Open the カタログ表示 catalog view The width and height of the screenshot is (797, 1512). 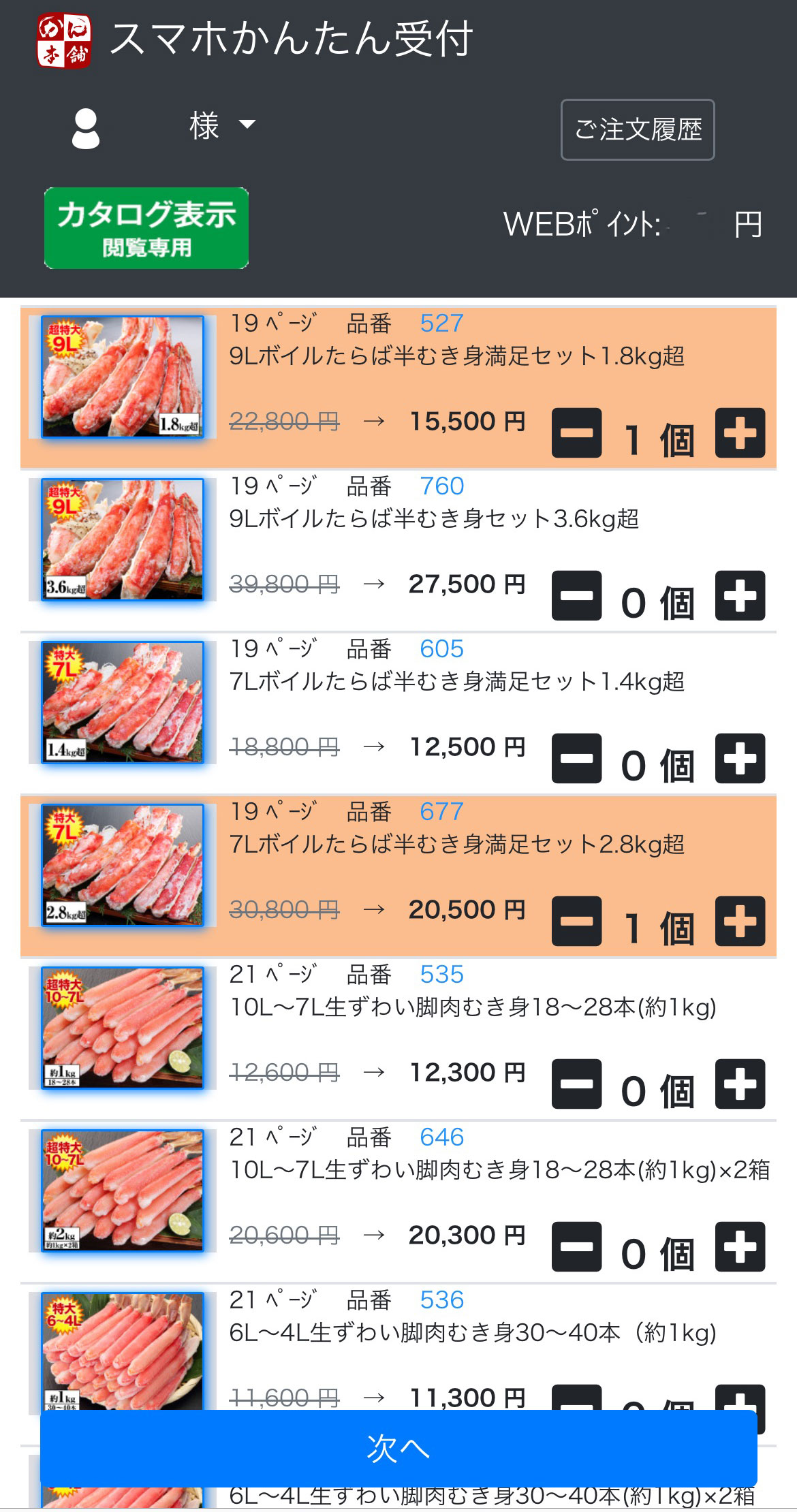tap(146, 228)
